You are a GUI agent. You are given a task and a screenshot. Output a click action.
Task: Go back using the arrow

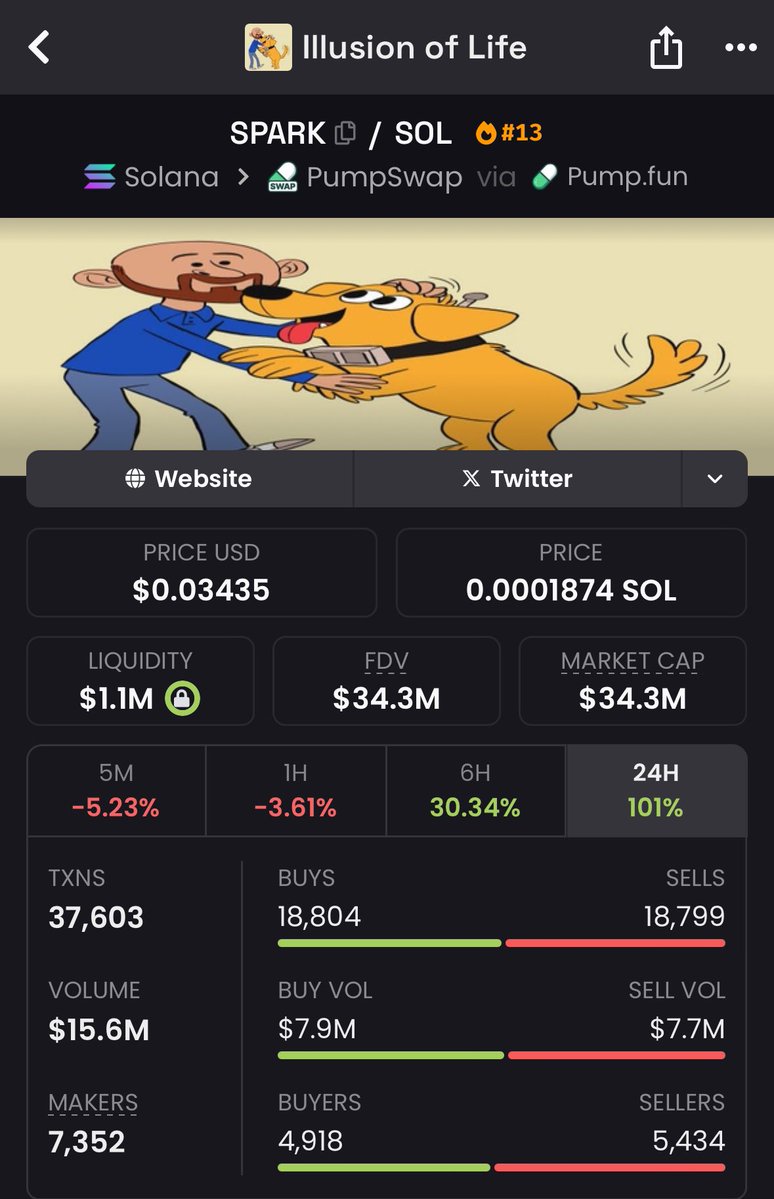[x=39, y=47]
